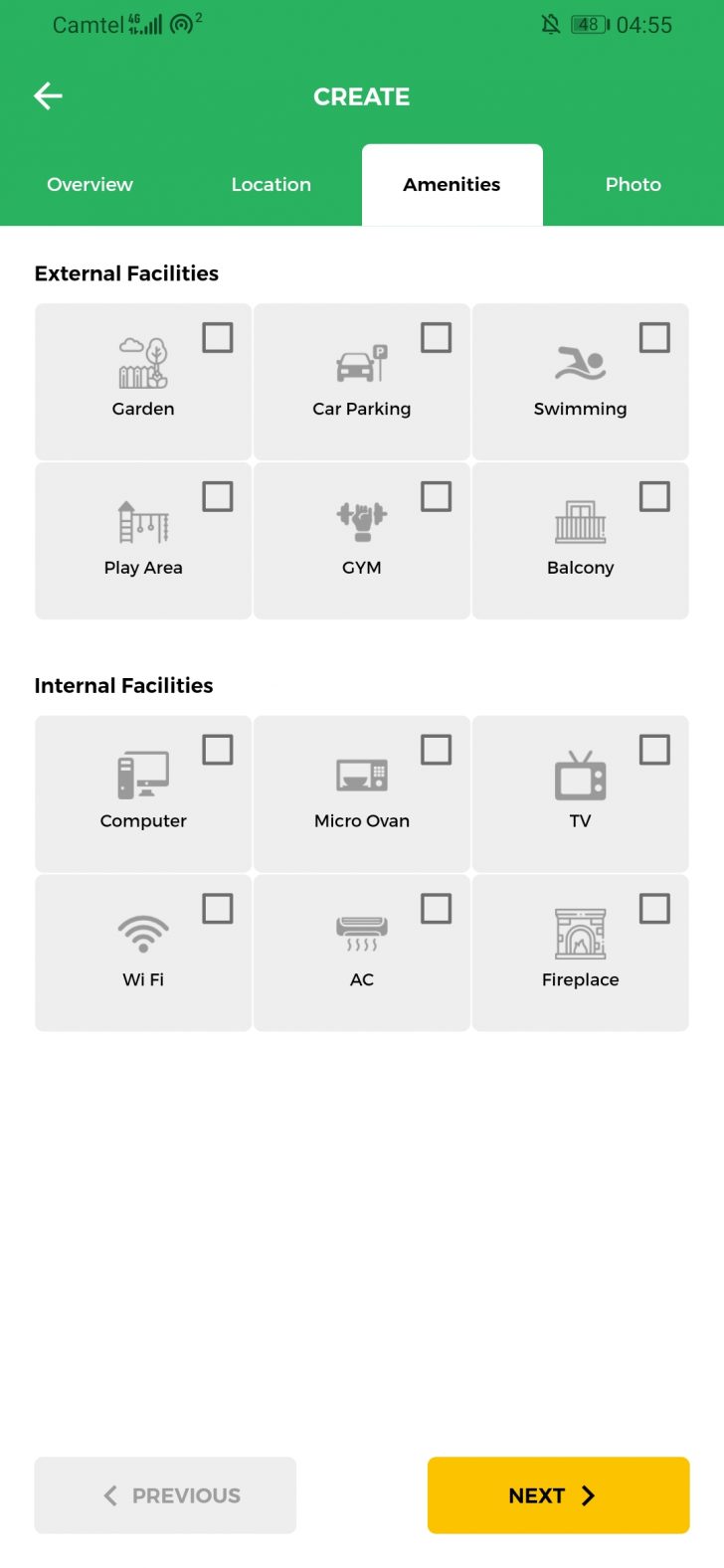724x1568 pixels.
Task: Tick the Micro Ovan checkbox
Action: coord(436,750)
